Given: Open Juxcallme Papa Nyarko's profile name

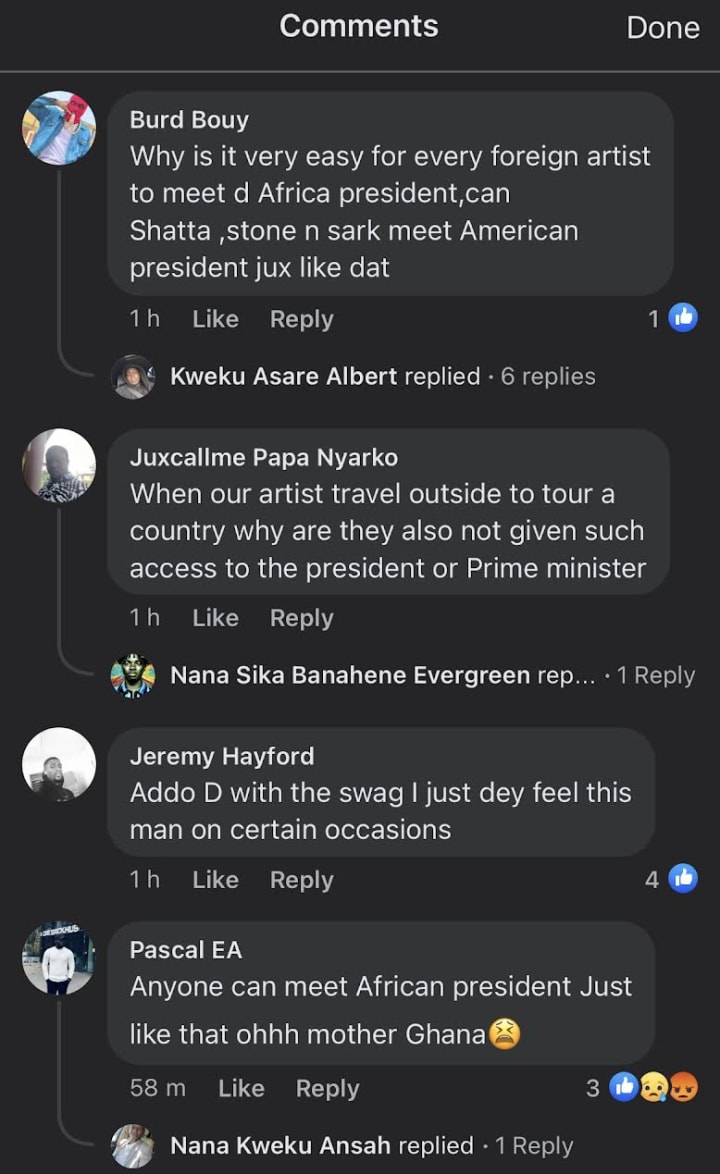Looking at the screenshot, I should [263, 458].
